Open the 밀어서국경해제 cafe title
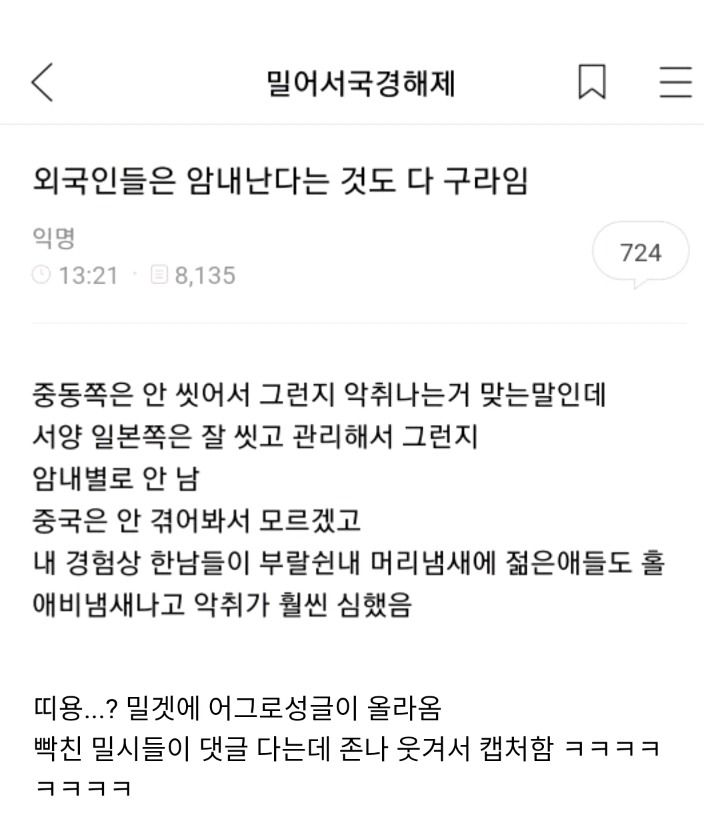Screen dimensions: 704x837 361,84
